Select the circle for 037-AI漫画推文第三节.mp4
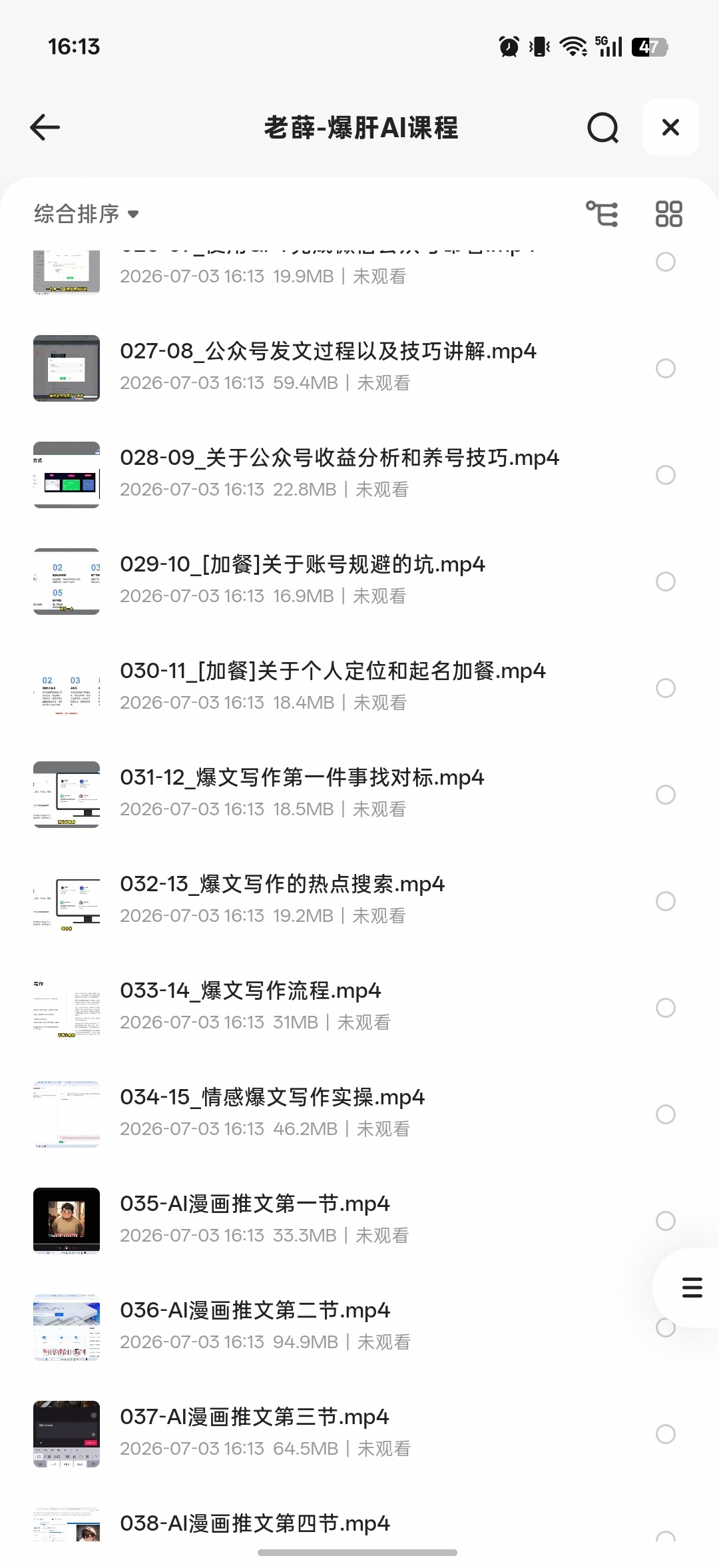 pos(666,1434)
